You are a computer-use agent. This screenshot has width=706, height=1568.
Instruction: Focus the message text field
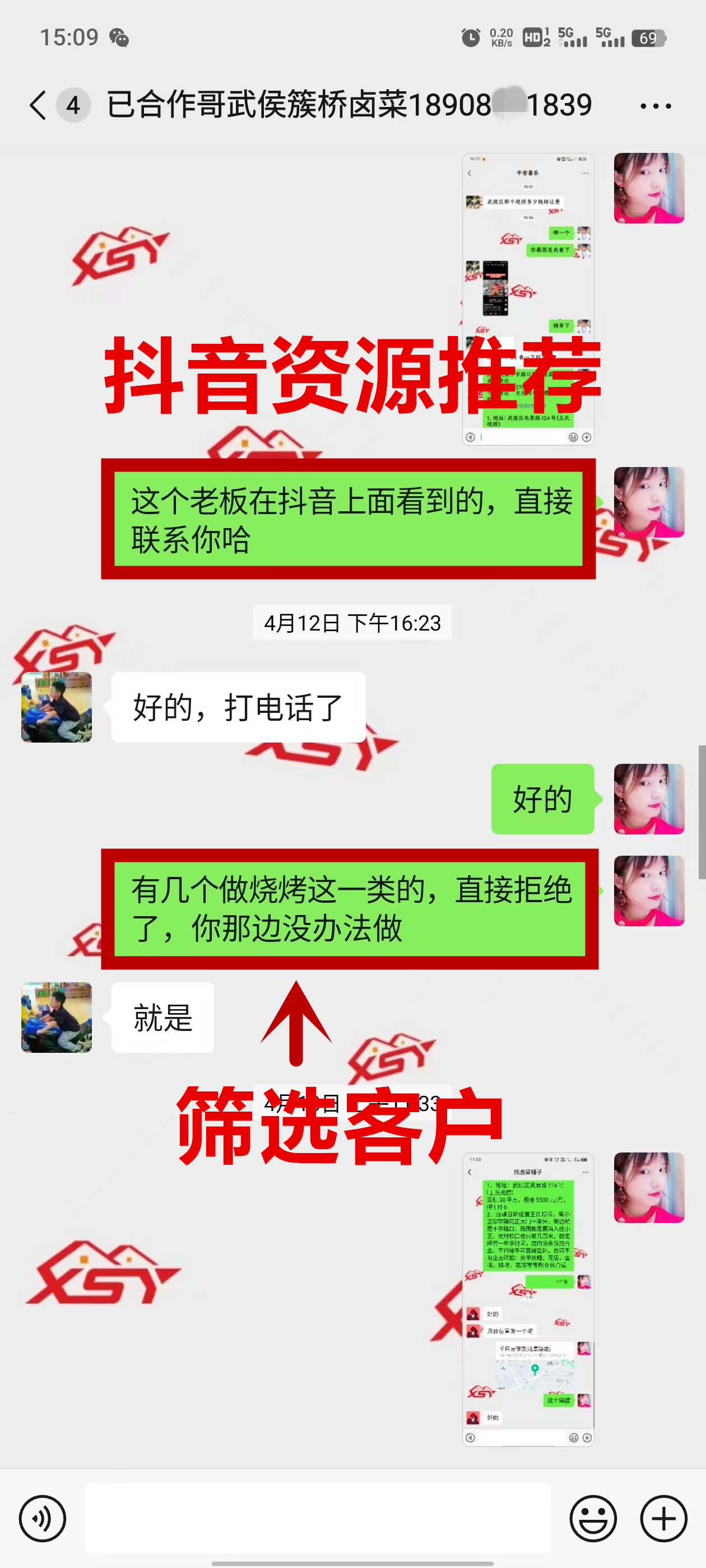[x=317, y=1518]
